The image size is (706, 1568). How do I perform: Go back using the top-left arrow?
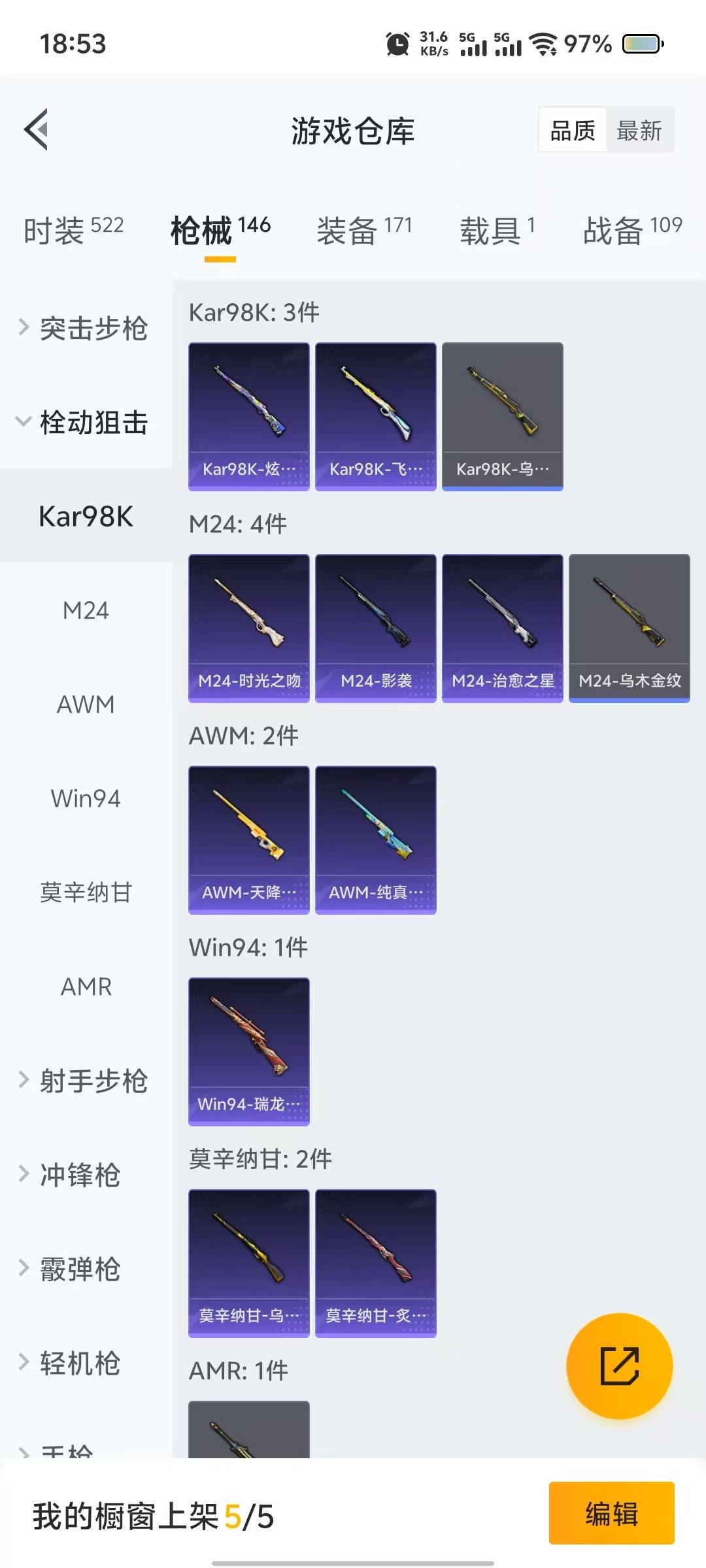click(37, 129)
